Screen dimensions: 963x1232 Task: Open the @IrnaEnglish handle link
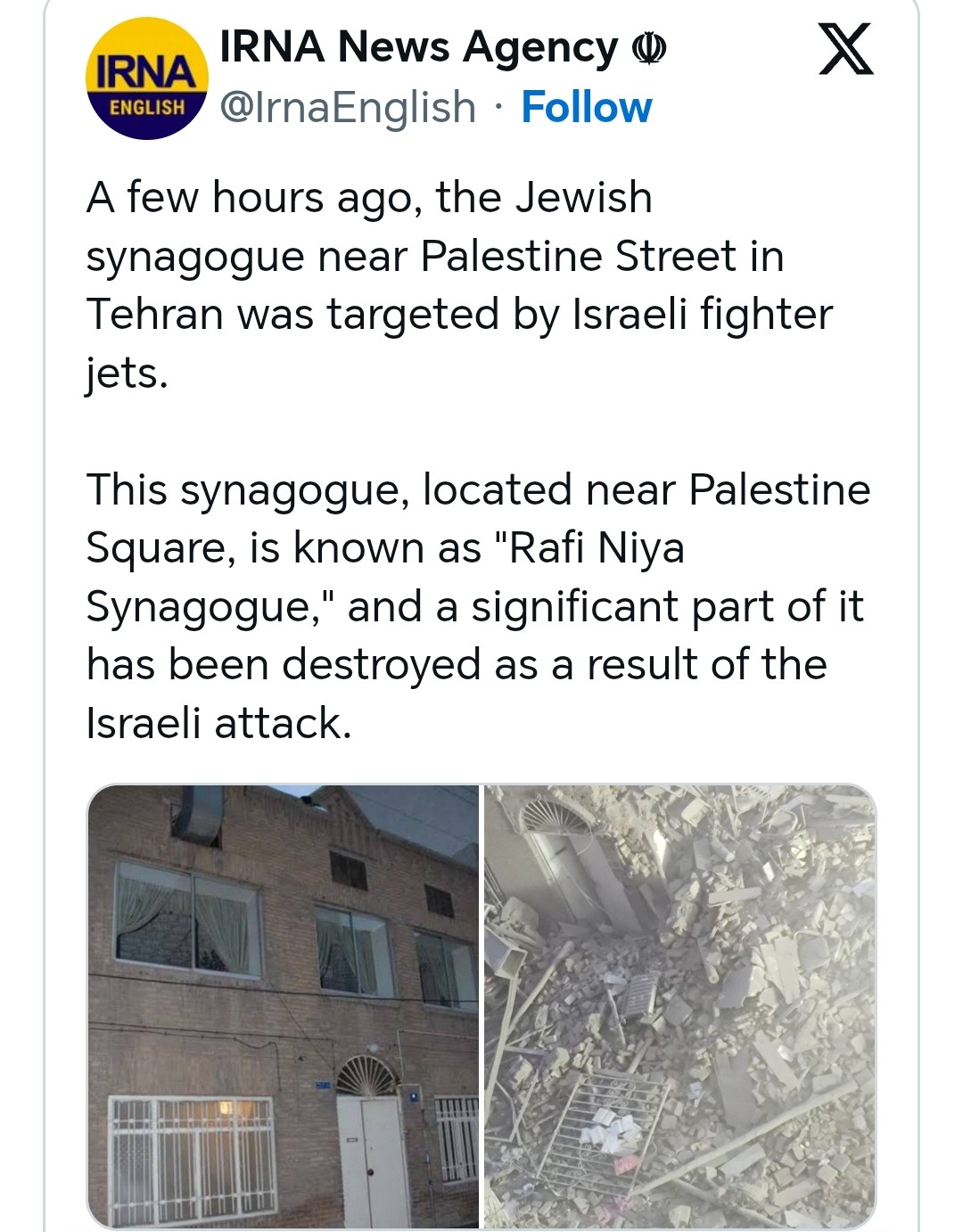(348, 107)
